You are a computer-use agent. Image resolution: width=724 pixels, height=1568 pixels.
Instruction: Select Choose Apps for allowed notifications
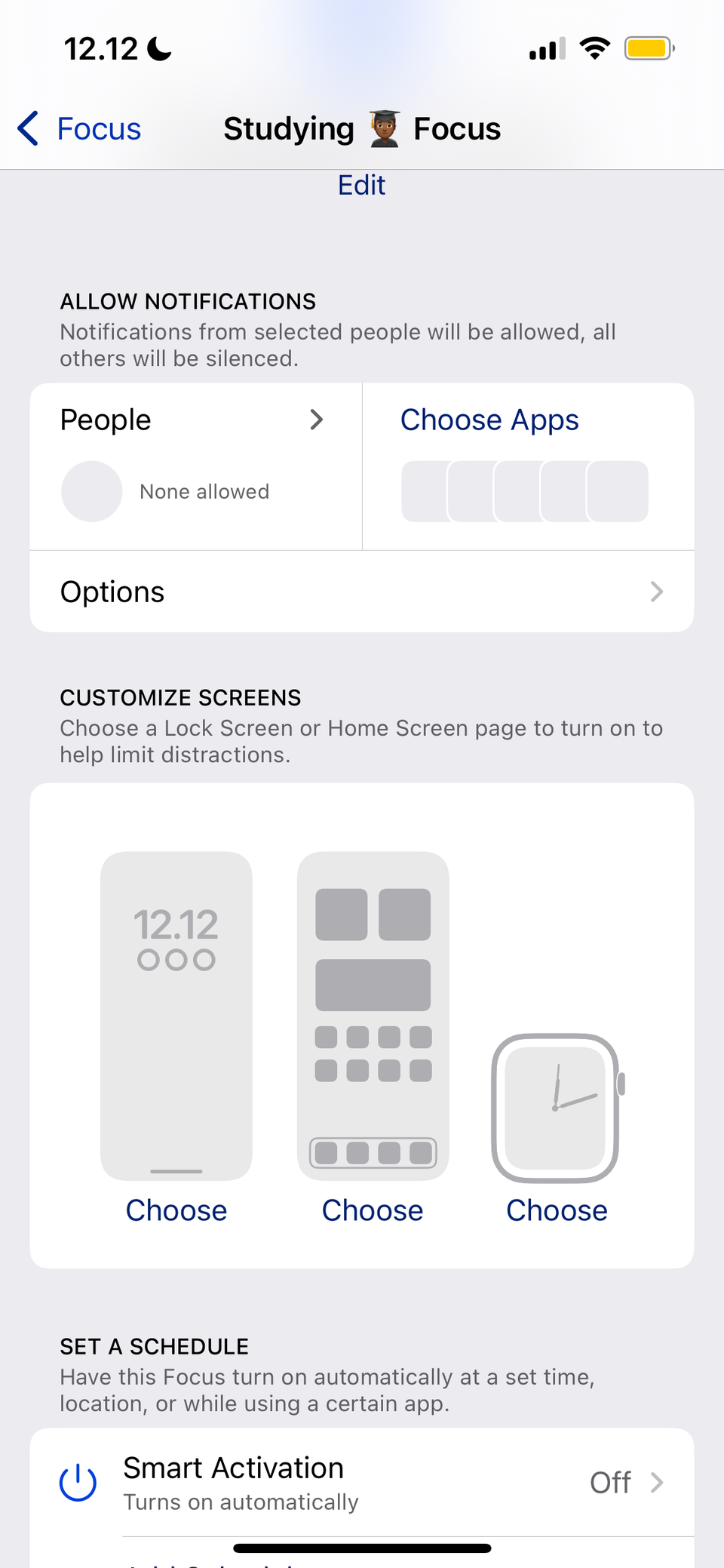click(x=489, y=420)
